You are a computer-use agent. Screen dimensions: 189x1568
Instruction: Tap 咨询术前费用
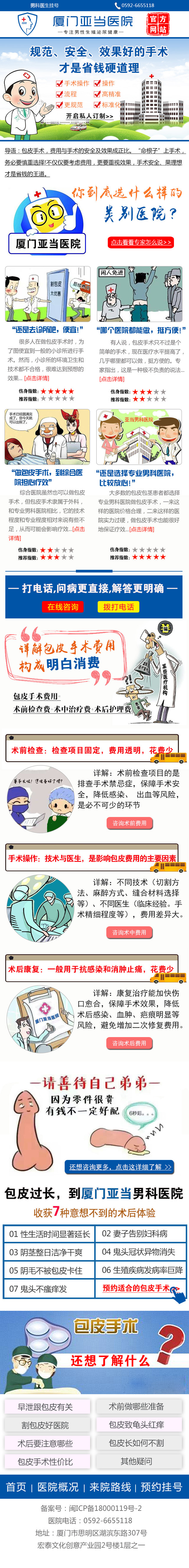[x=129, y=823]
